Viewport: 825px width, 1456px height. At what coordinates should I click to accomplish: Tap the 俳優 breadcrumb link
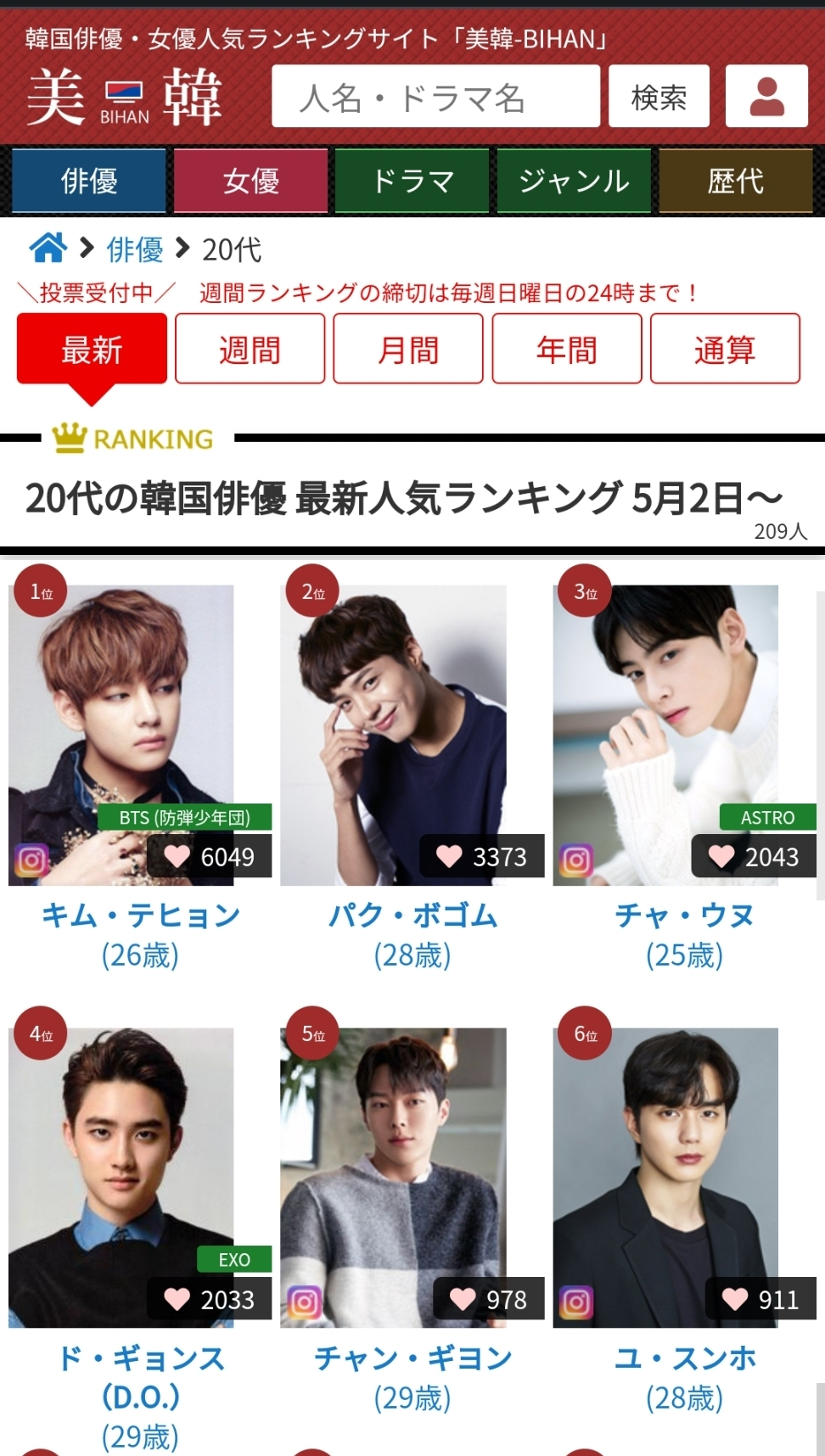pyautogui.click(x=134, y=249)
